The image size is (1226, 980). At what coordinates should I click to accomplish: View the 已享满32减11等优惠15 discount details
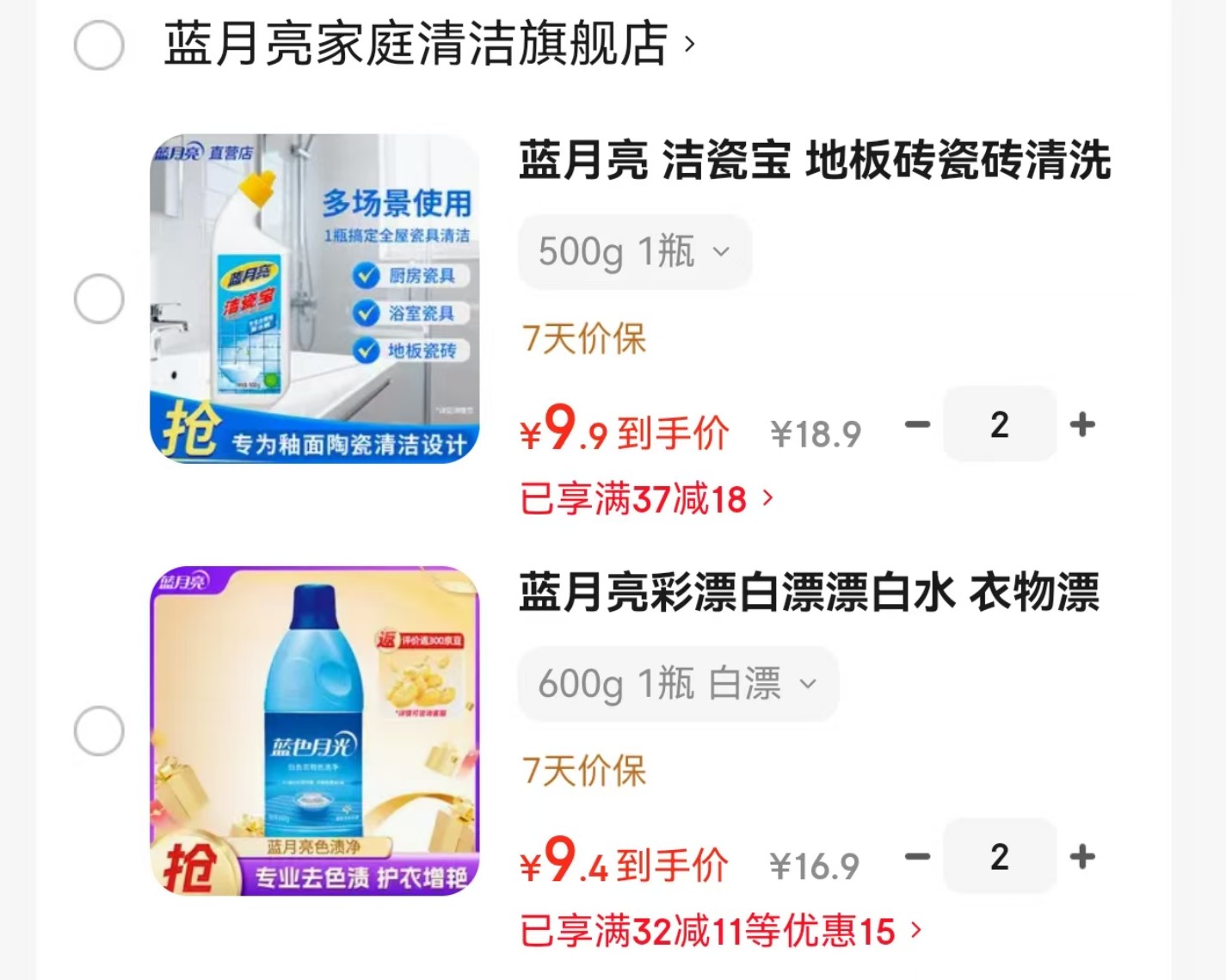click(720, 931)
